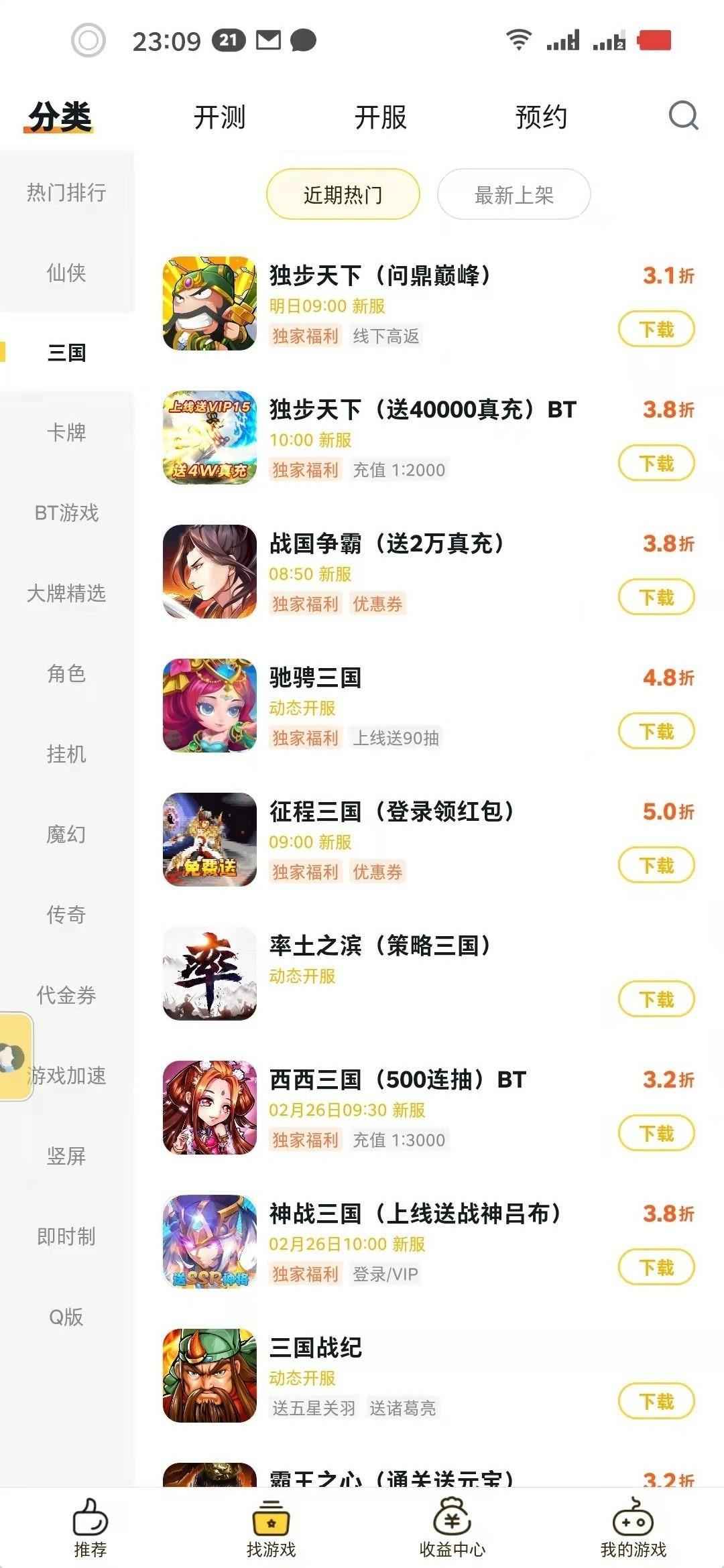This screenshot has height=1568, width=724.
Task: Switch to the 开服 top tab
Action: pyautogui.click(x=380, y=117)
